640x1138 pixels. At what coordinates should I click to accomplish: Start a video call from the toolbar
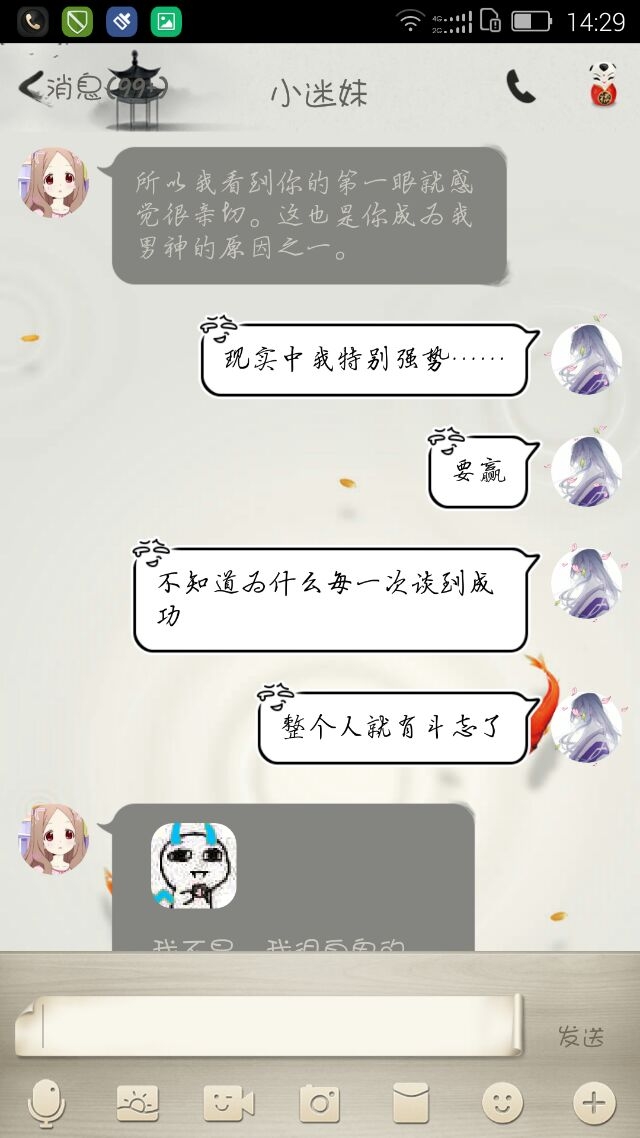(x=229, y=1103)
